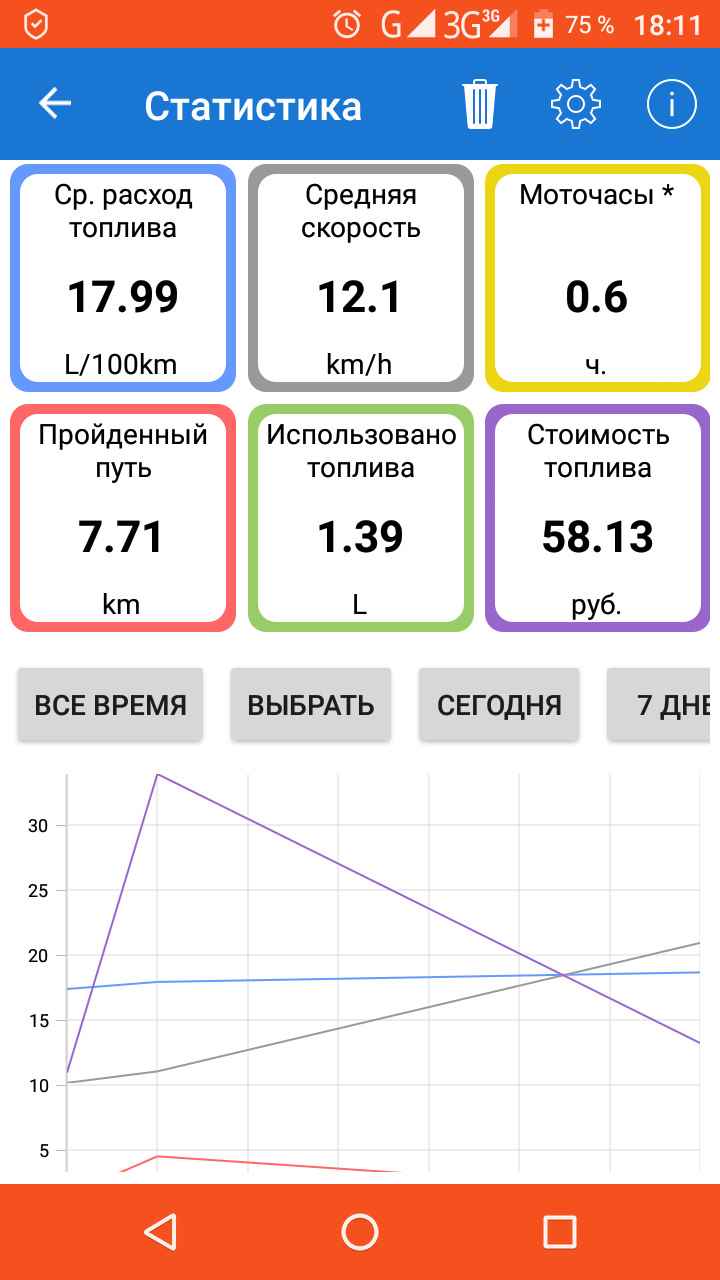Open the Моточасы card

pyautogui.click(x=596, y=277)
